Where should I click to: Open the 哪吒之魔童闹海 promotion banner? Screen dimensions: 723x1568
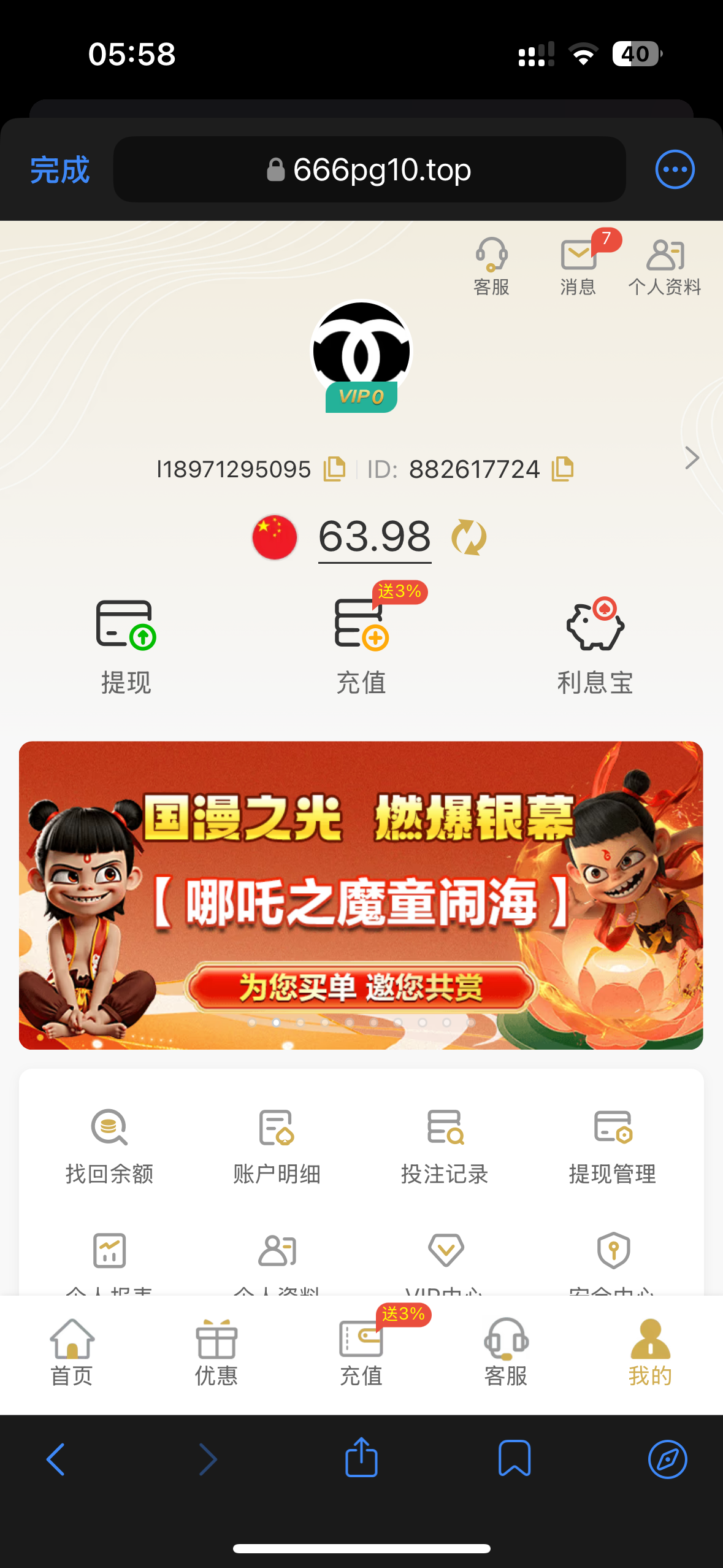[x=361, y=894]
